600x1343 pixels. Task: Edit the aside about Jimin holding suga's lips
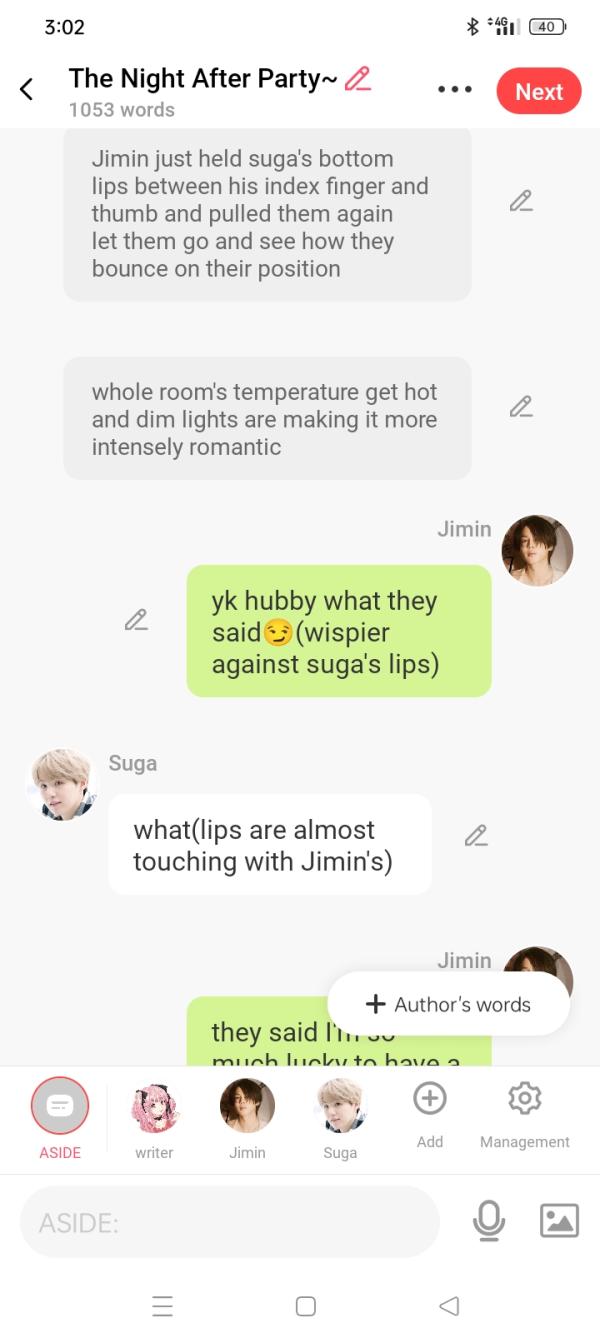click(520, 201)
